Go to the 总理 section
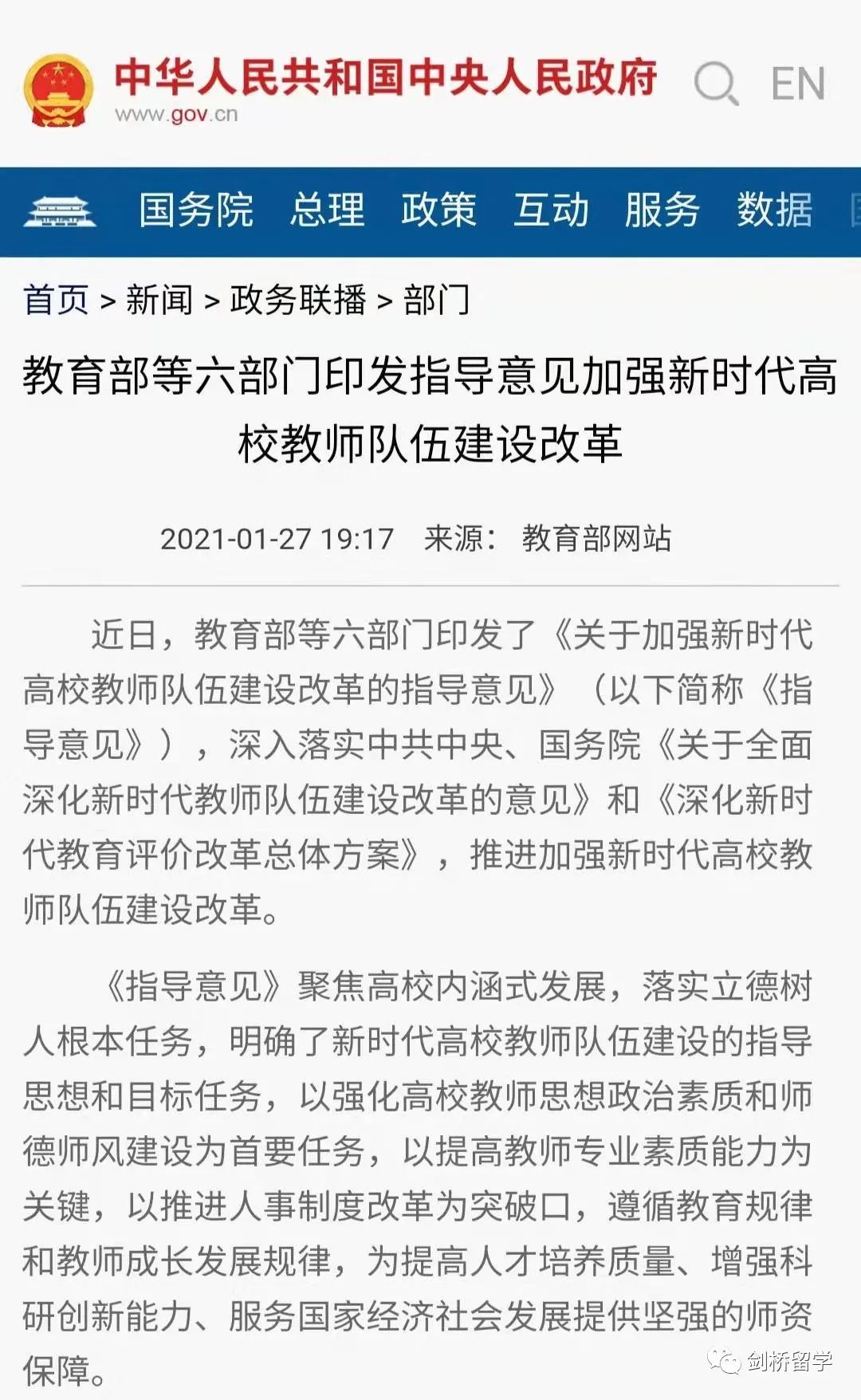The width and height of the screenshot is (861, 1400). click(327, 210)
